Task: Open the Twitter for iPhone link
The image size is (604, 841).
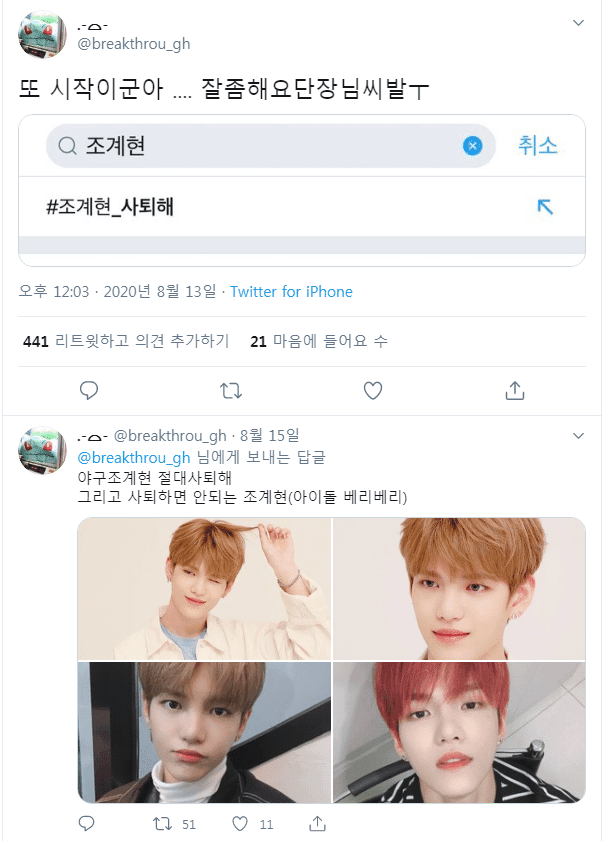Action: tap(291, 292)
